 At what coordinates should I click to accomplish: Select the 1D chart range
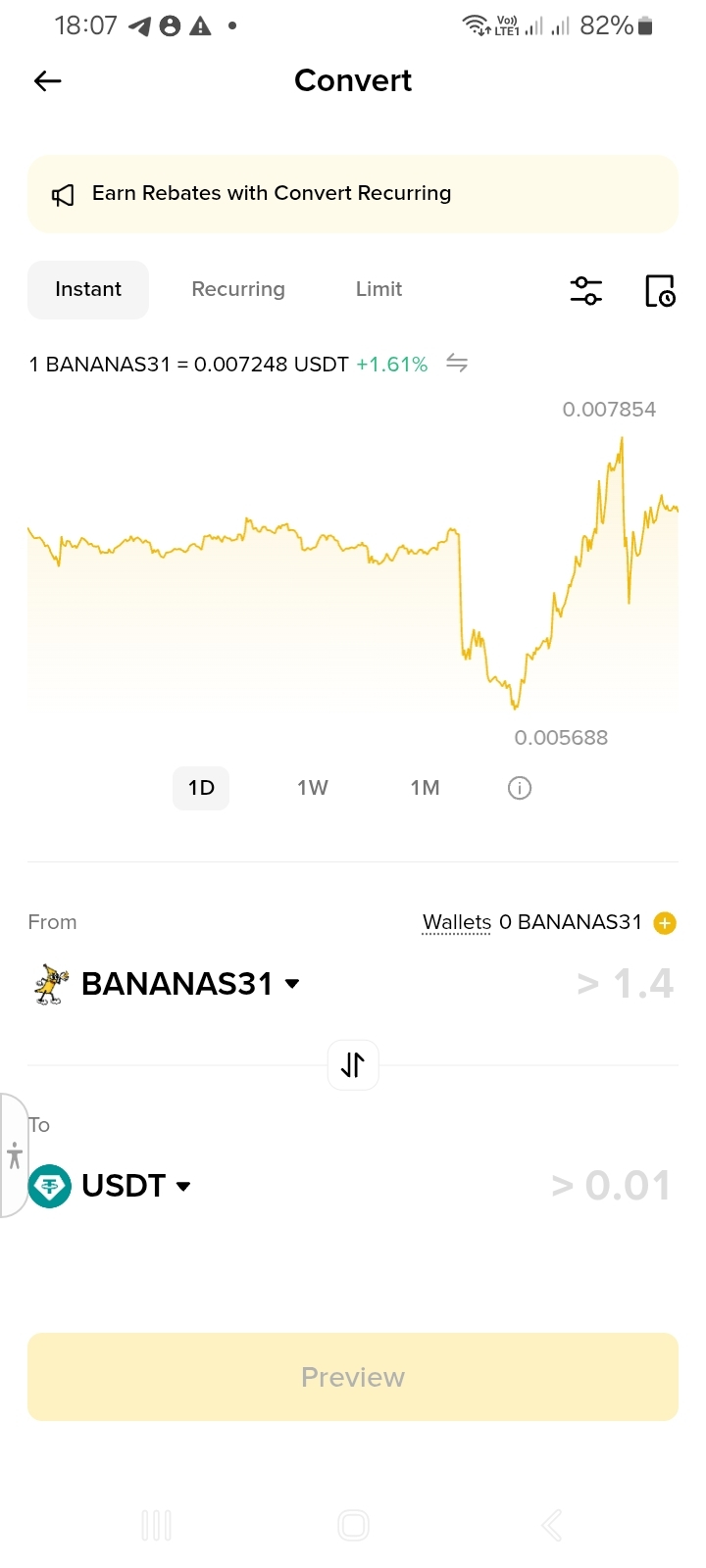(201, 788)
